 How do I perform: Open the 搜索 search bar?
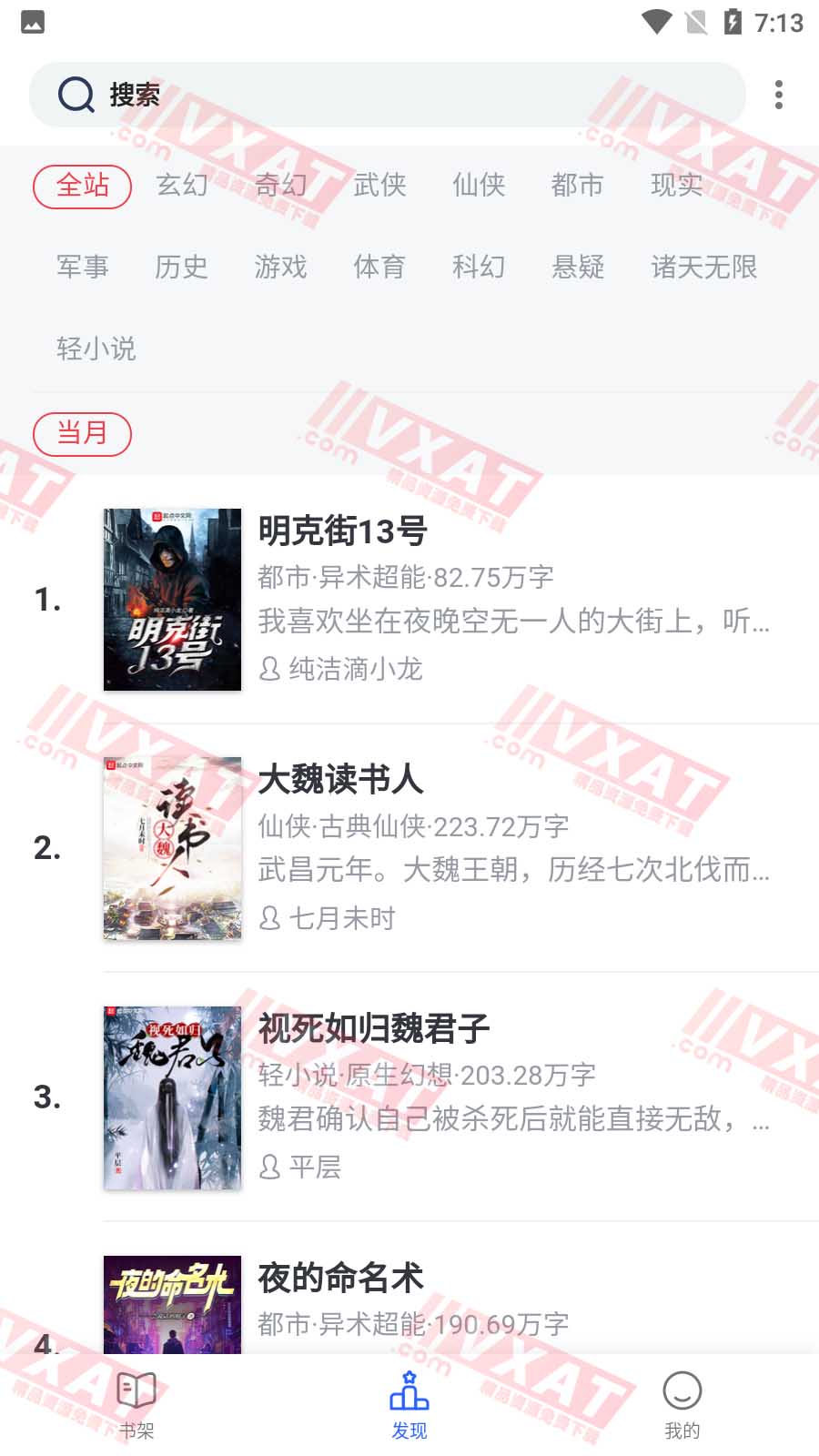pyautogui.click(x=387, y=95)
